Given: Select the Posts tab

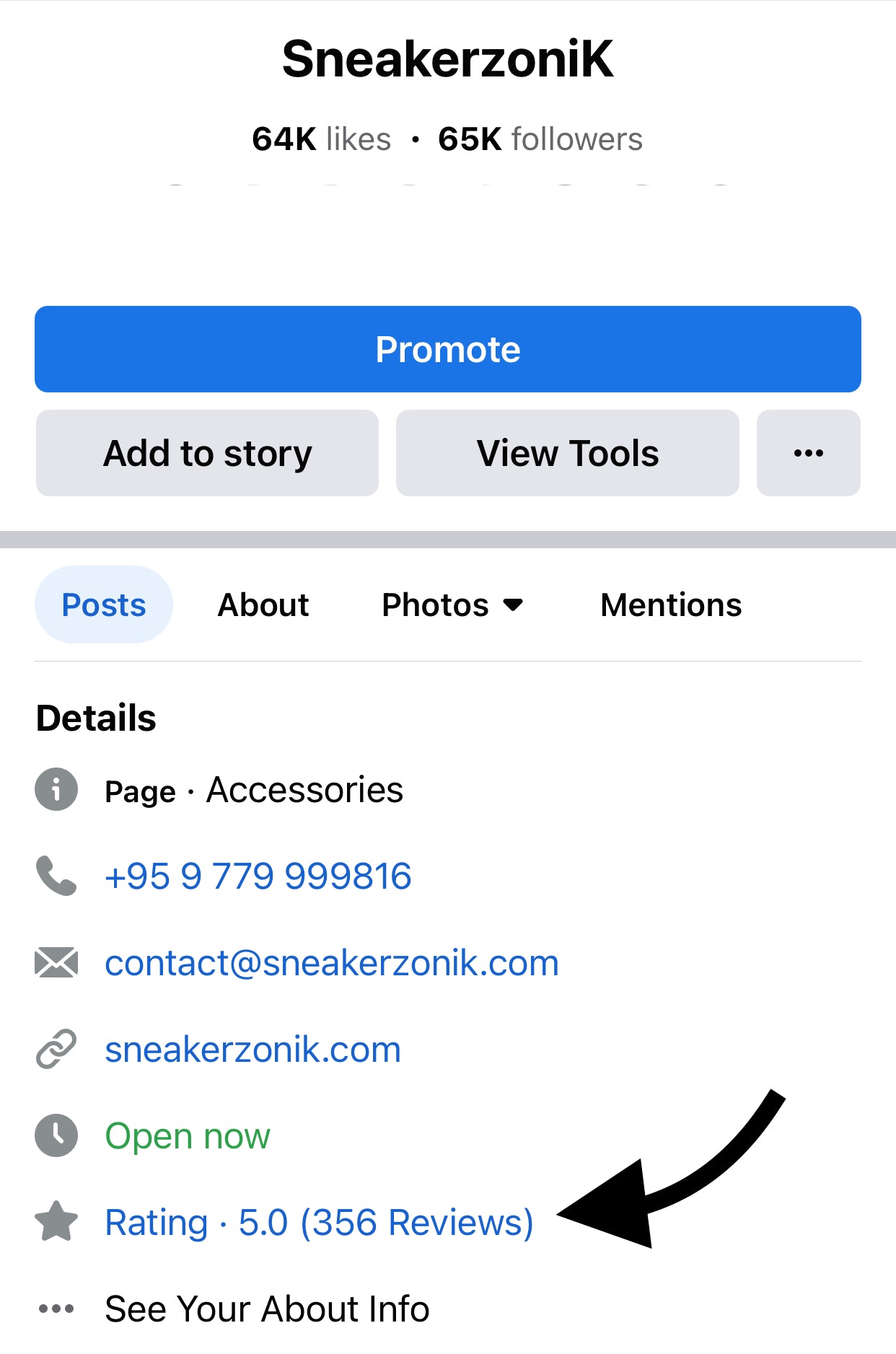Looking at the screenshot, I should tap(104, 605).
